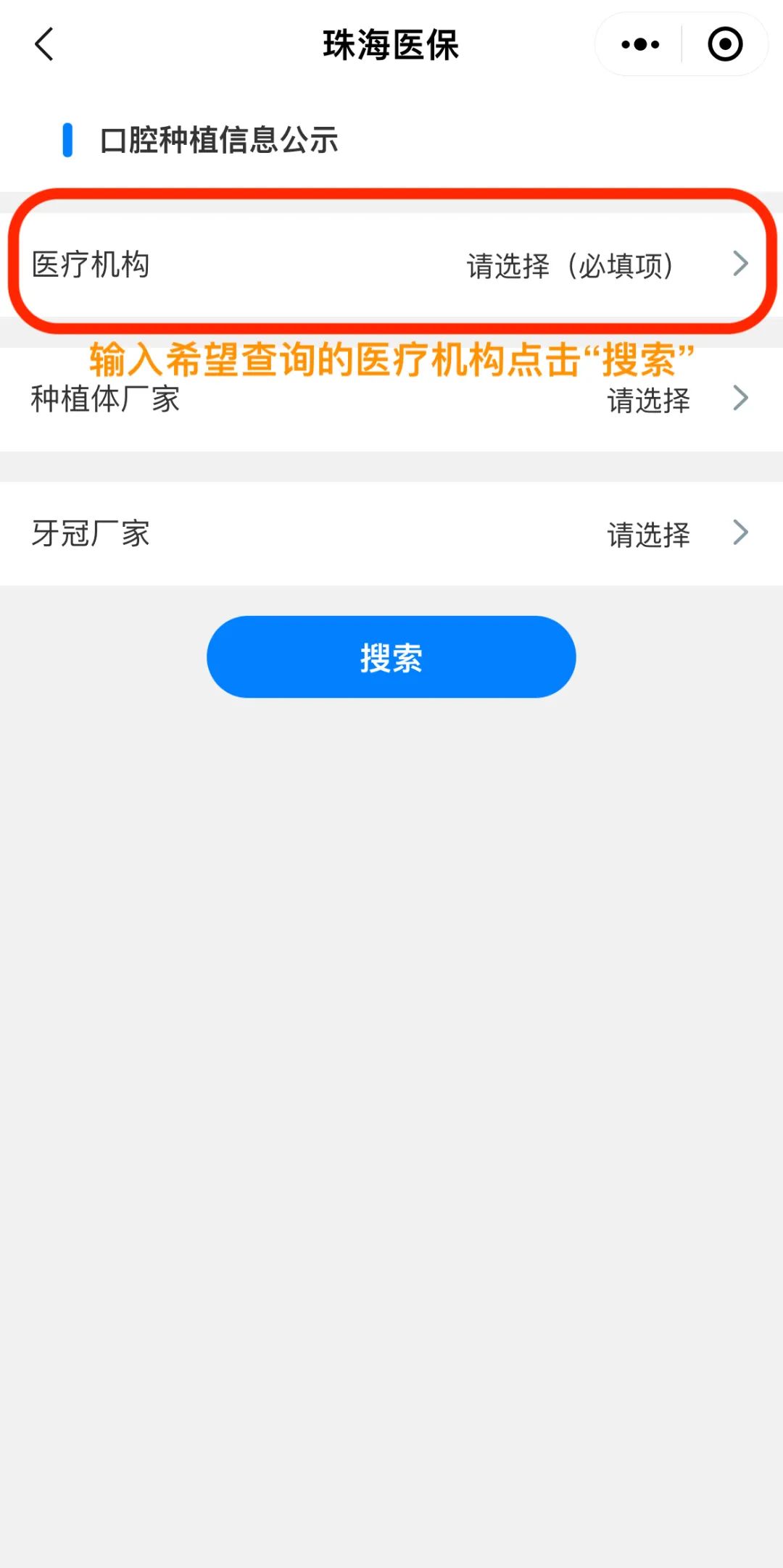Click the arrow inside the red highlighted box

(x=741, y=264)
